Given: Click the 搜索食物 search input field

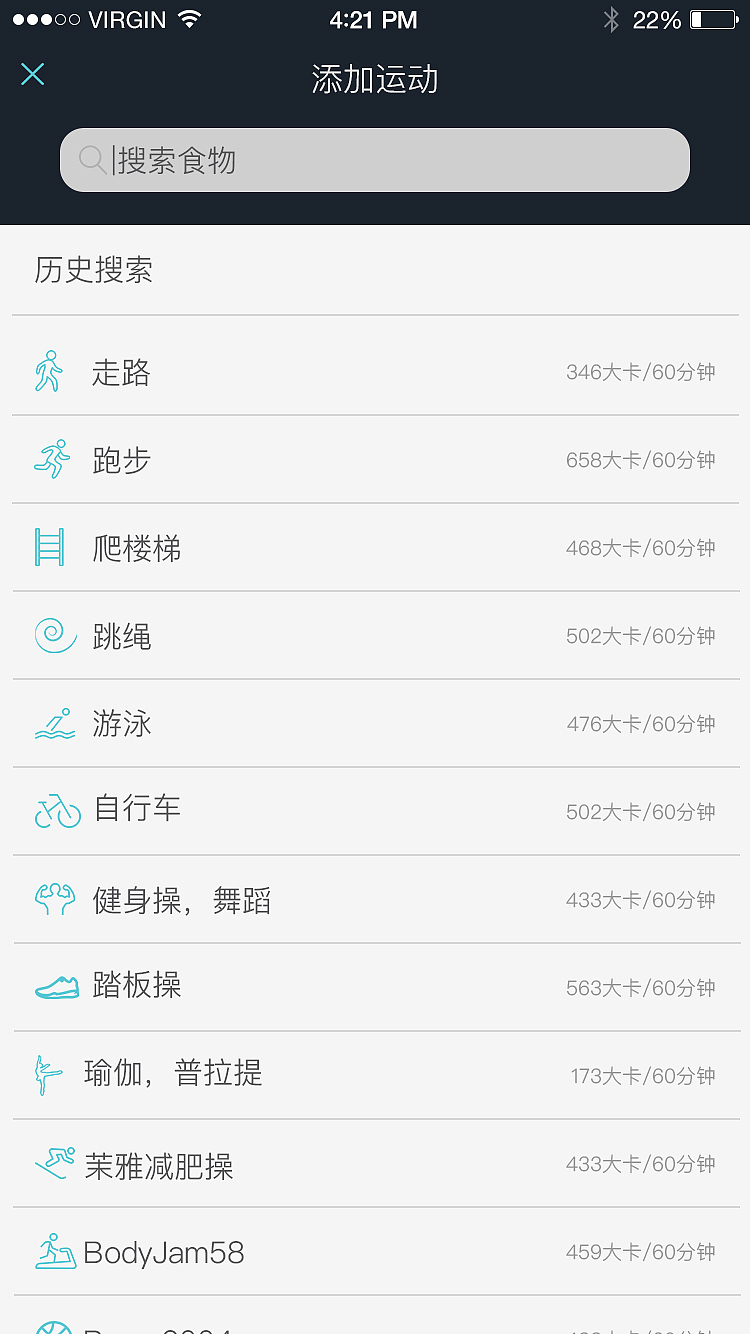Looking at the screenshot, I should click(x=375, y=159).
